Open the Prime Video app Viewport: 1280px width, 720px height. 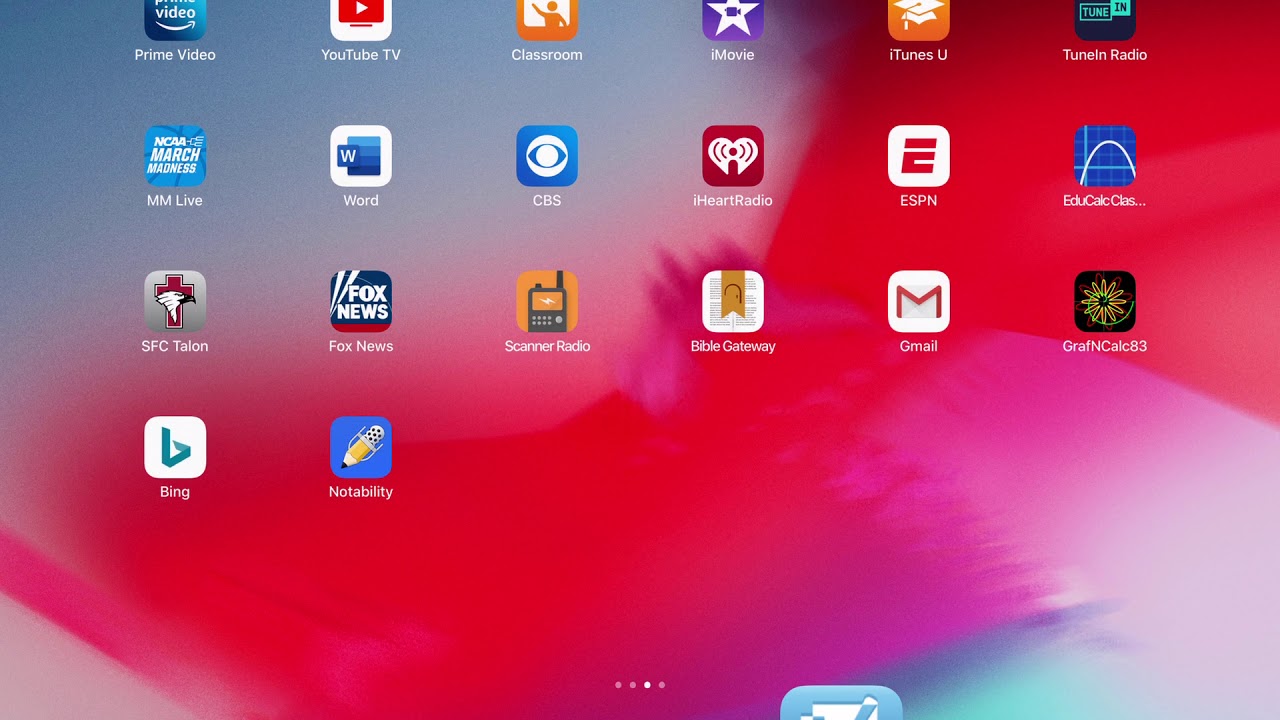tap(175, 20)
